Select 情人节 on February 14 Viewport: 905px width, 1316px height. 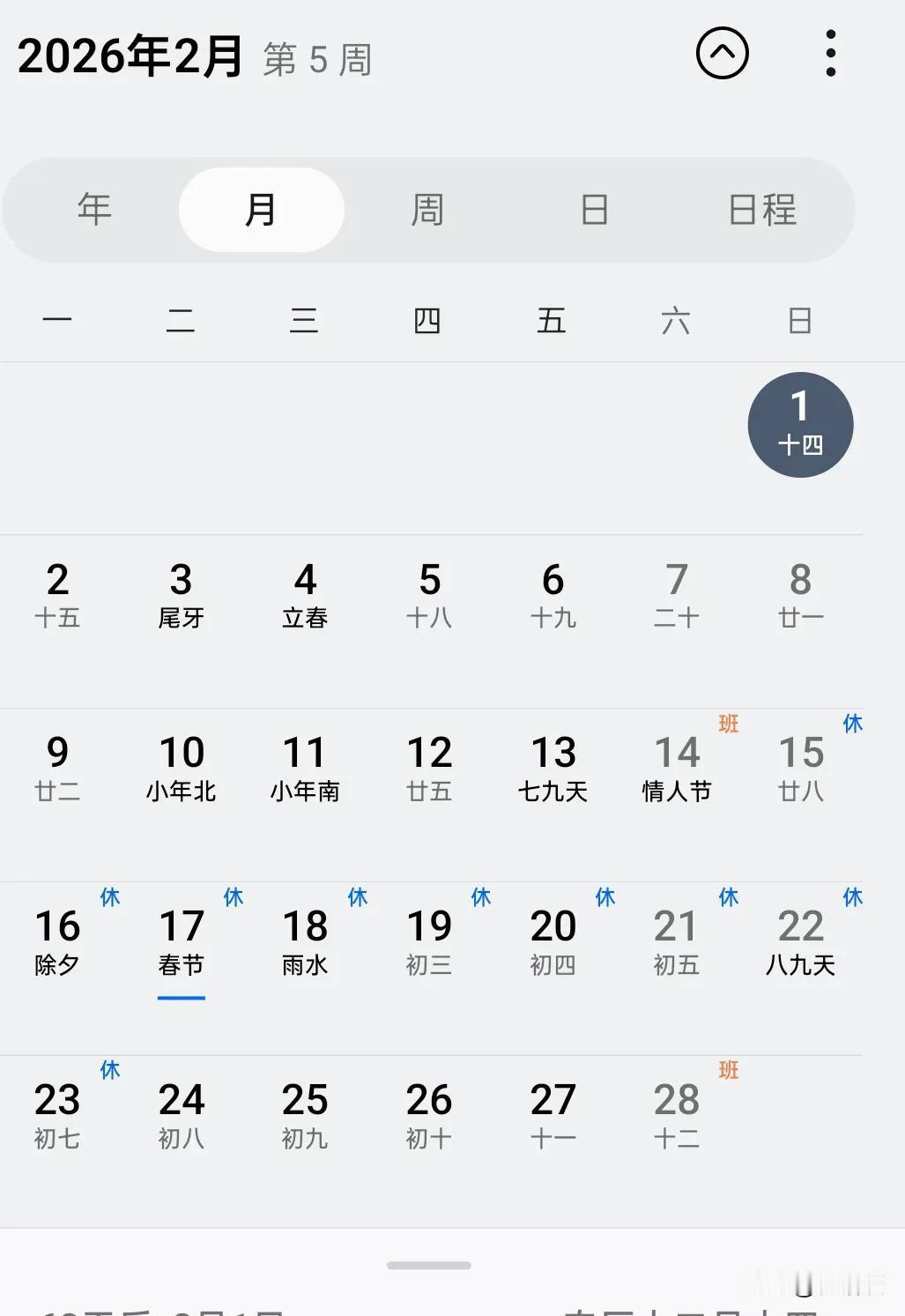(675, 766)
